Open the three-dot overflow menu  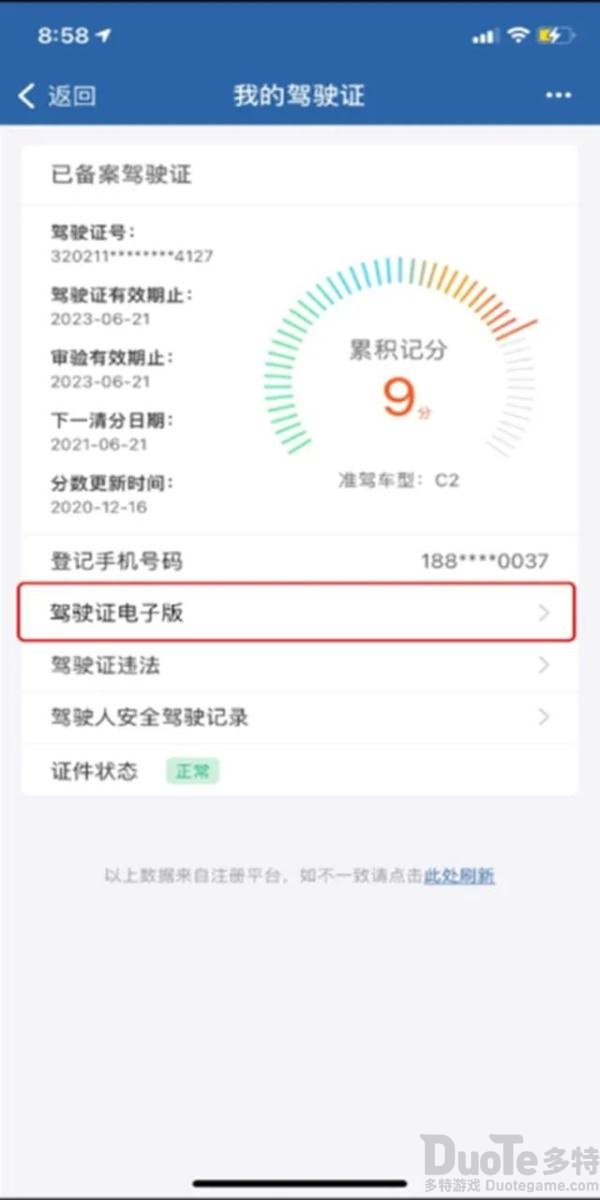click(558, 96)
